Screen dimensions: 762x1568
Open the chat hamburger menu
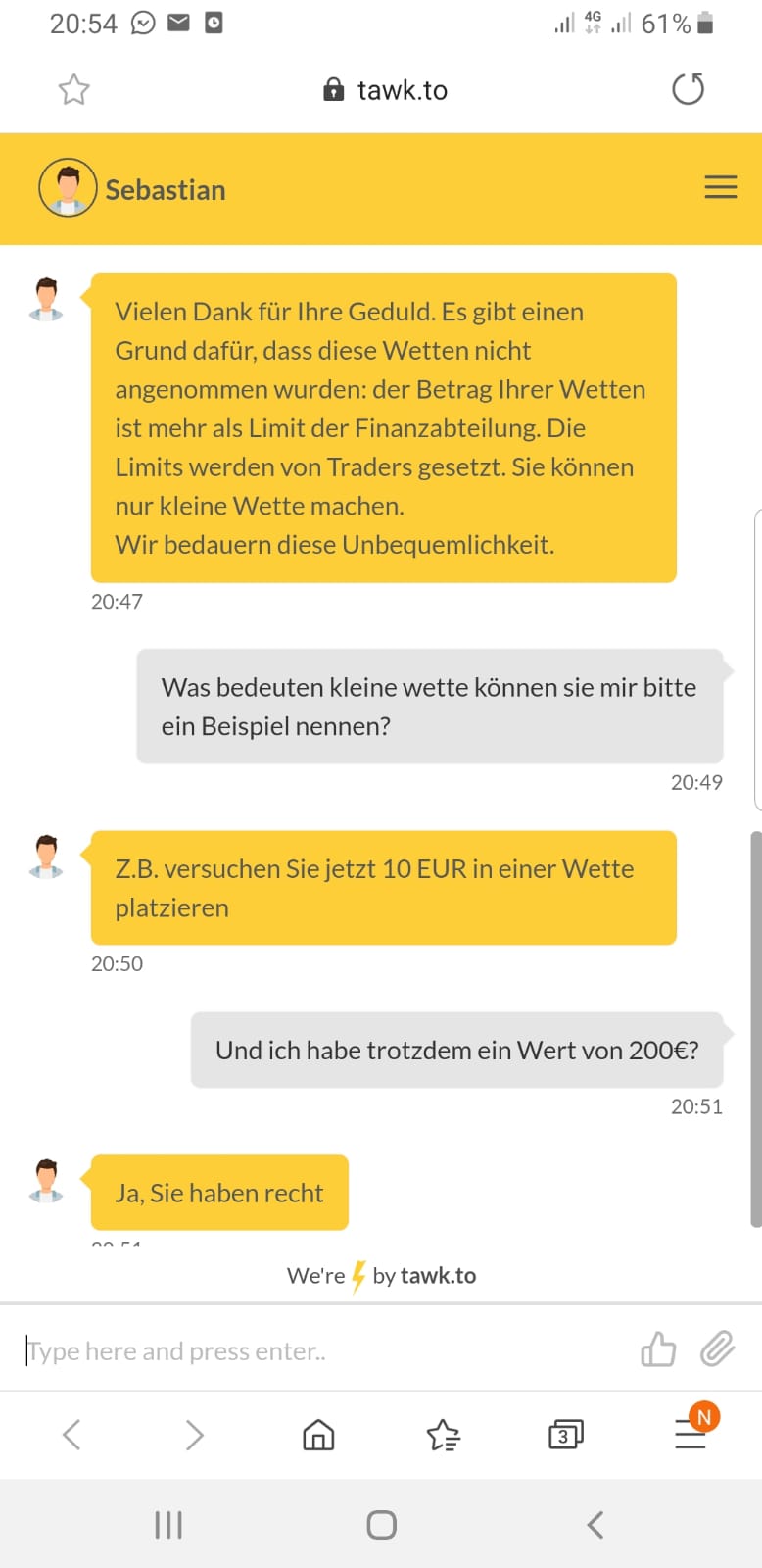[x=720, y=187]
